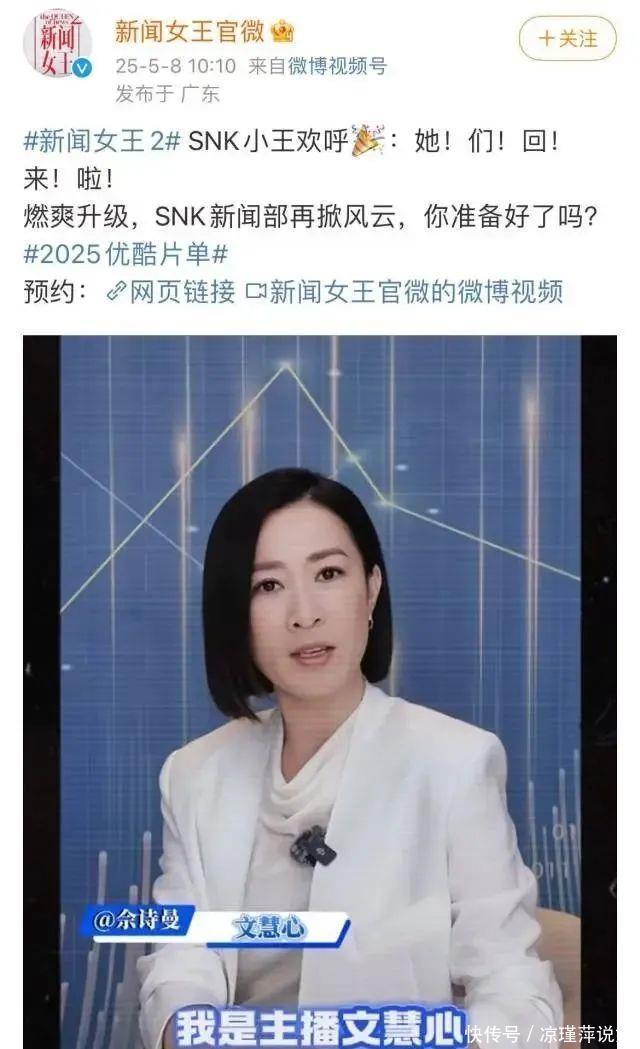
Task: Follow the 新闻女王官微 account
Action: [568, 39]
